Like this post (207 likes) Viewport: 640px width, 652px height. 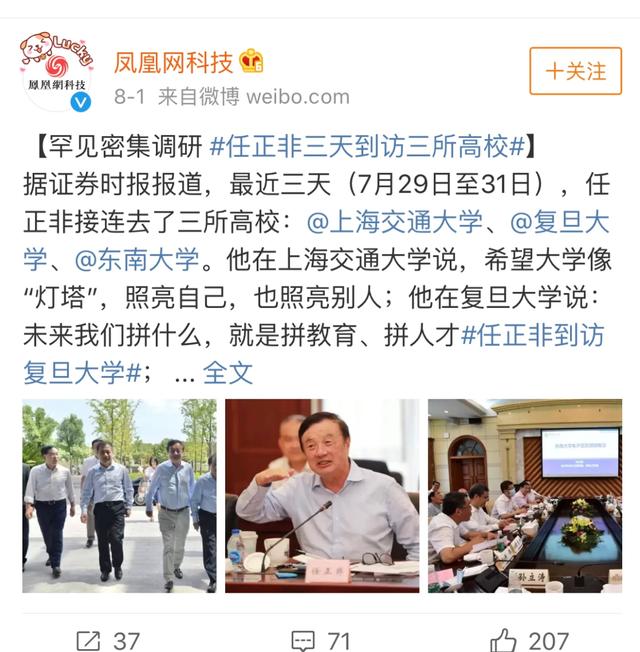(x=529, y=638)
